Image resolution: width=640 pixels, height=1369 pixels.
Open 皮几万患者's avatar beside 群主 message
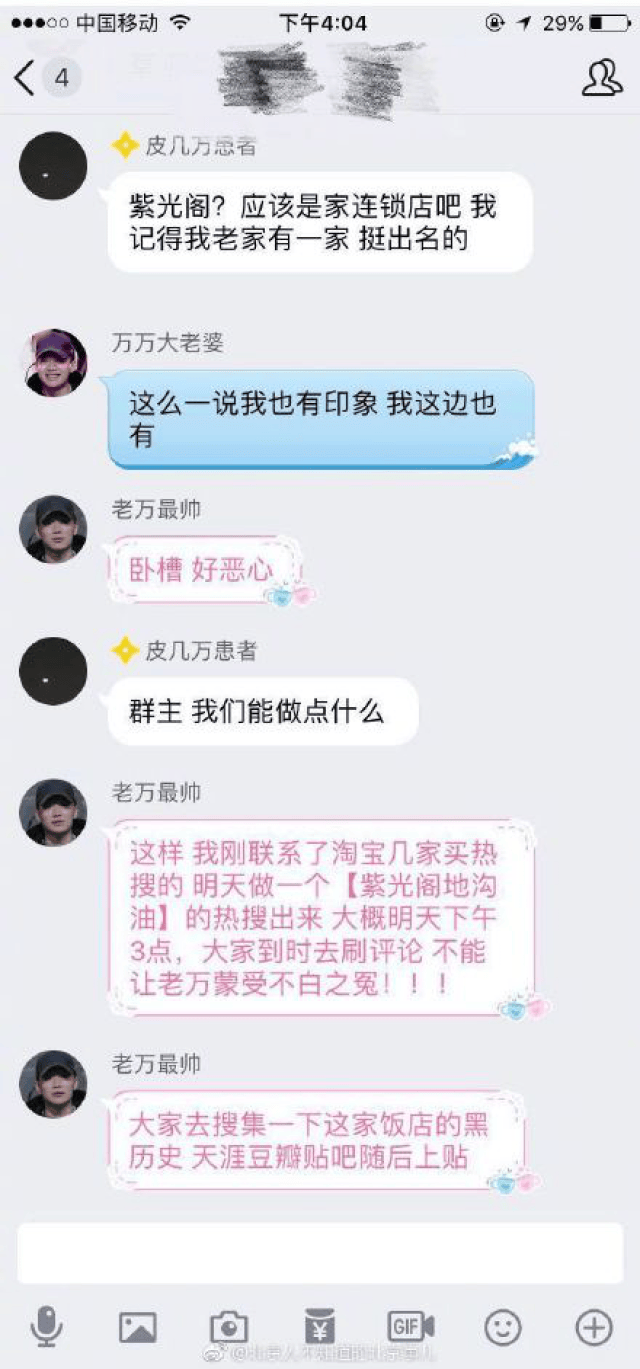click(53, 671)
